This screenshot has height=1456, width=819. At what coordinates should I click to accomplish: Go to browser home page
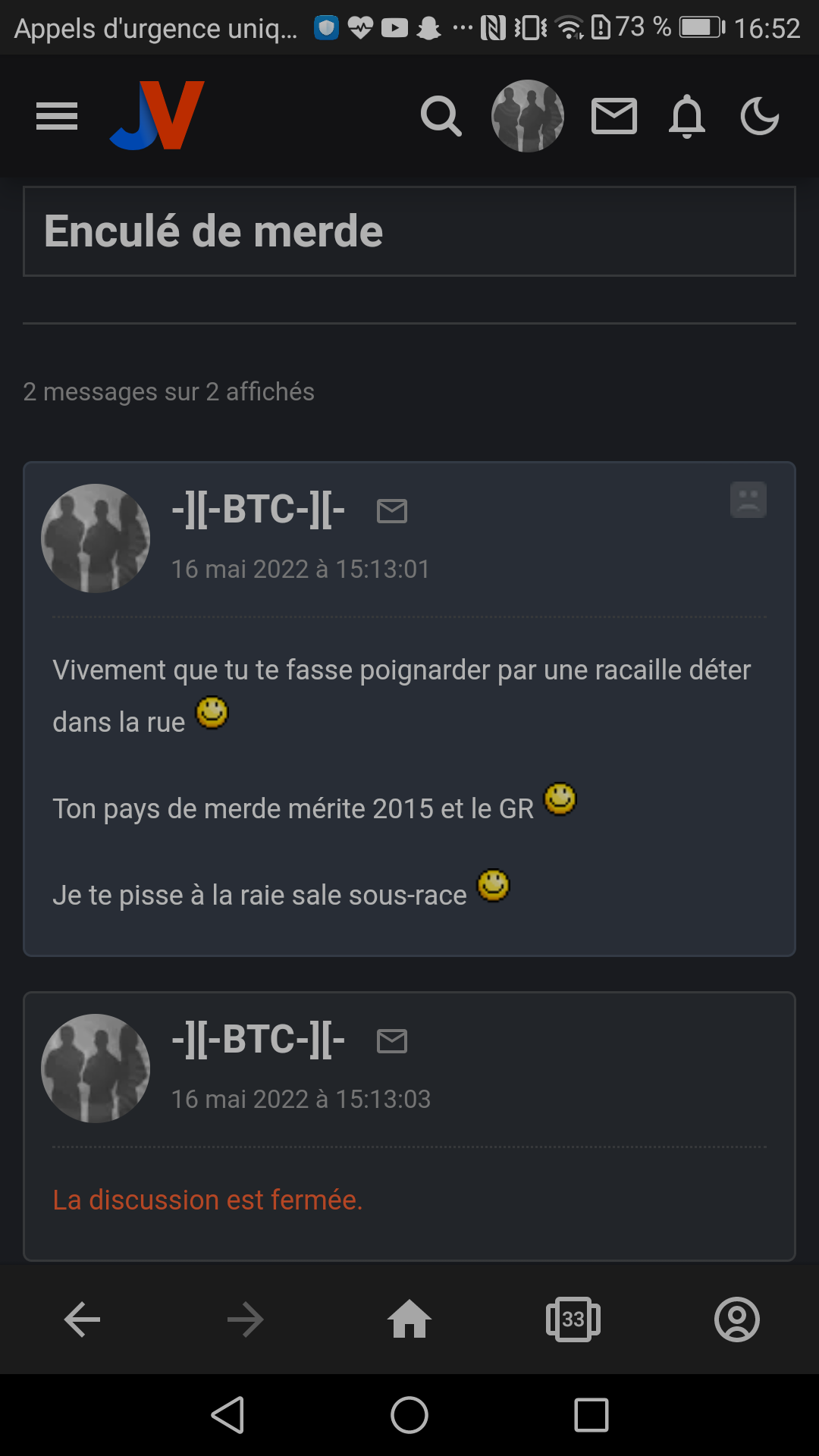click(409, 1319)
